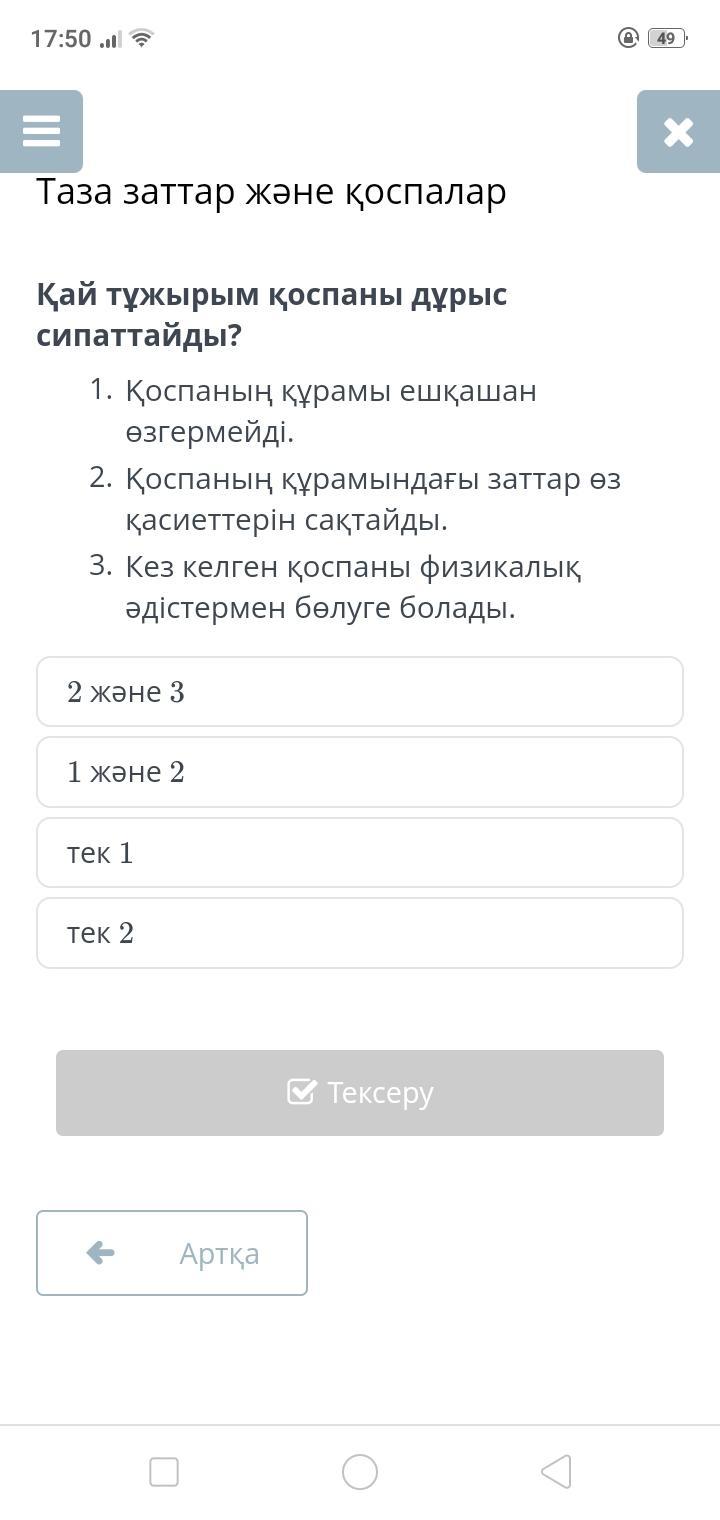This screenshot has height=1520, width=720.
Task: Select the option "тек 2"
Action: pos(359,933)
